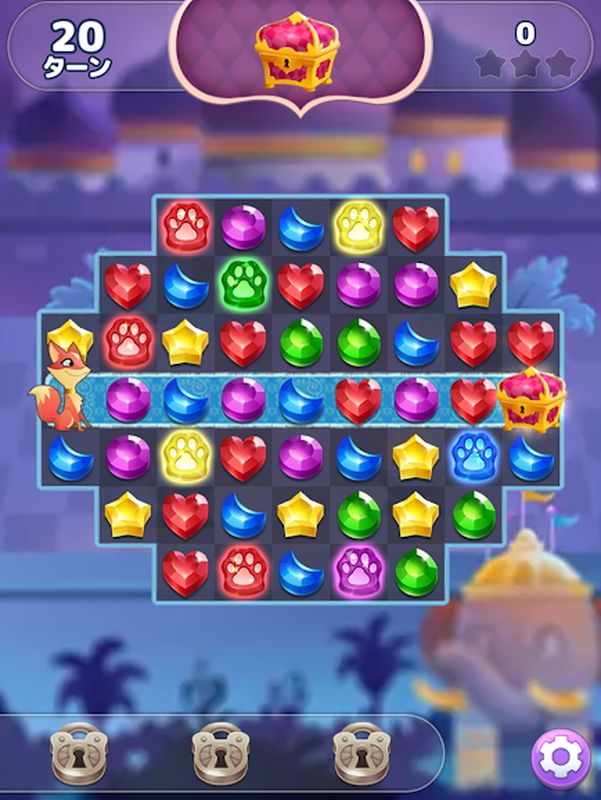Select the blue paw gem
Image resolution: width=601 pixels, height=800 pixels.
[x=472, y=456]
